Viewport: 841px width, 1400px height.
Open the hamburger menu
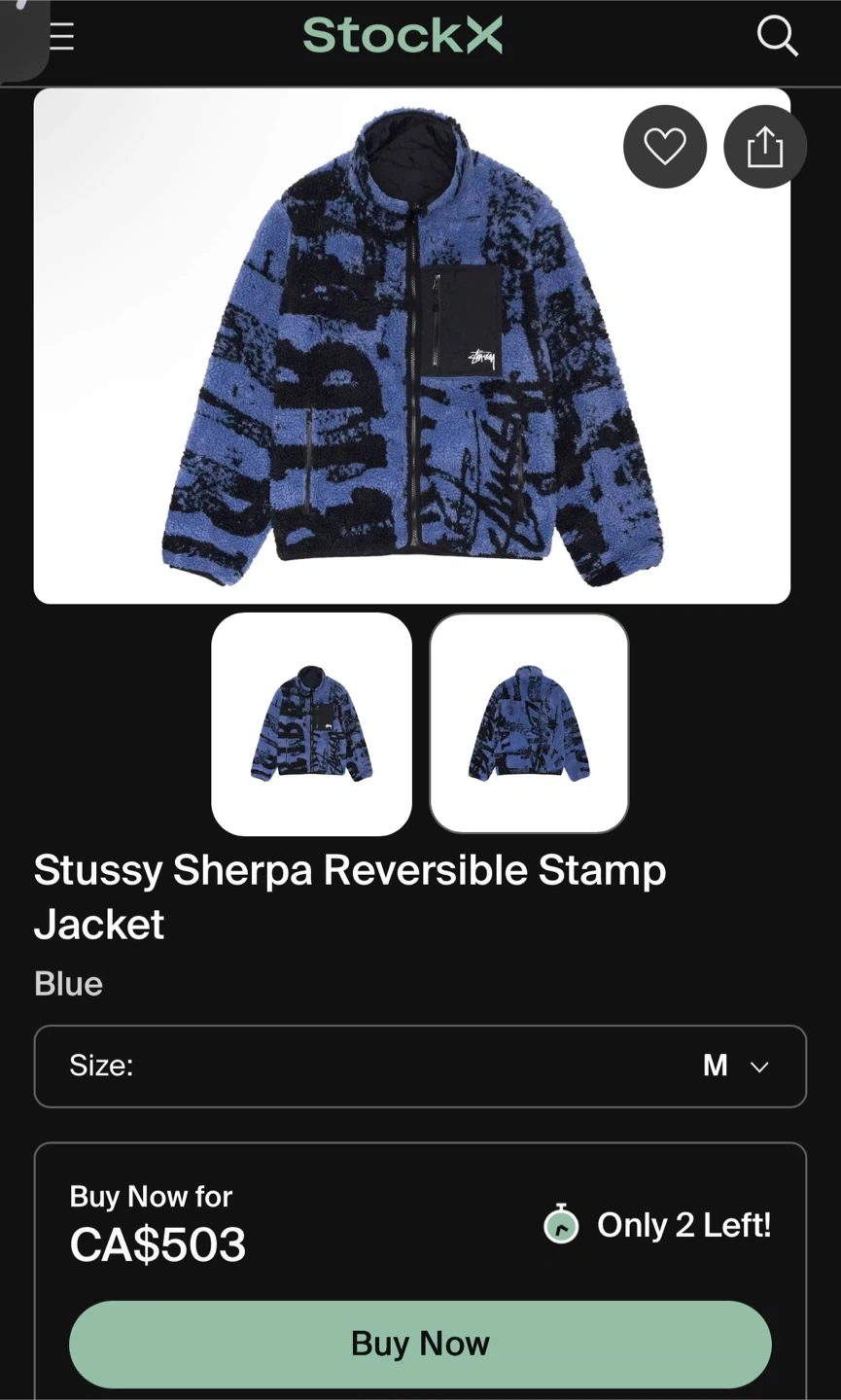tap(61, 37)
